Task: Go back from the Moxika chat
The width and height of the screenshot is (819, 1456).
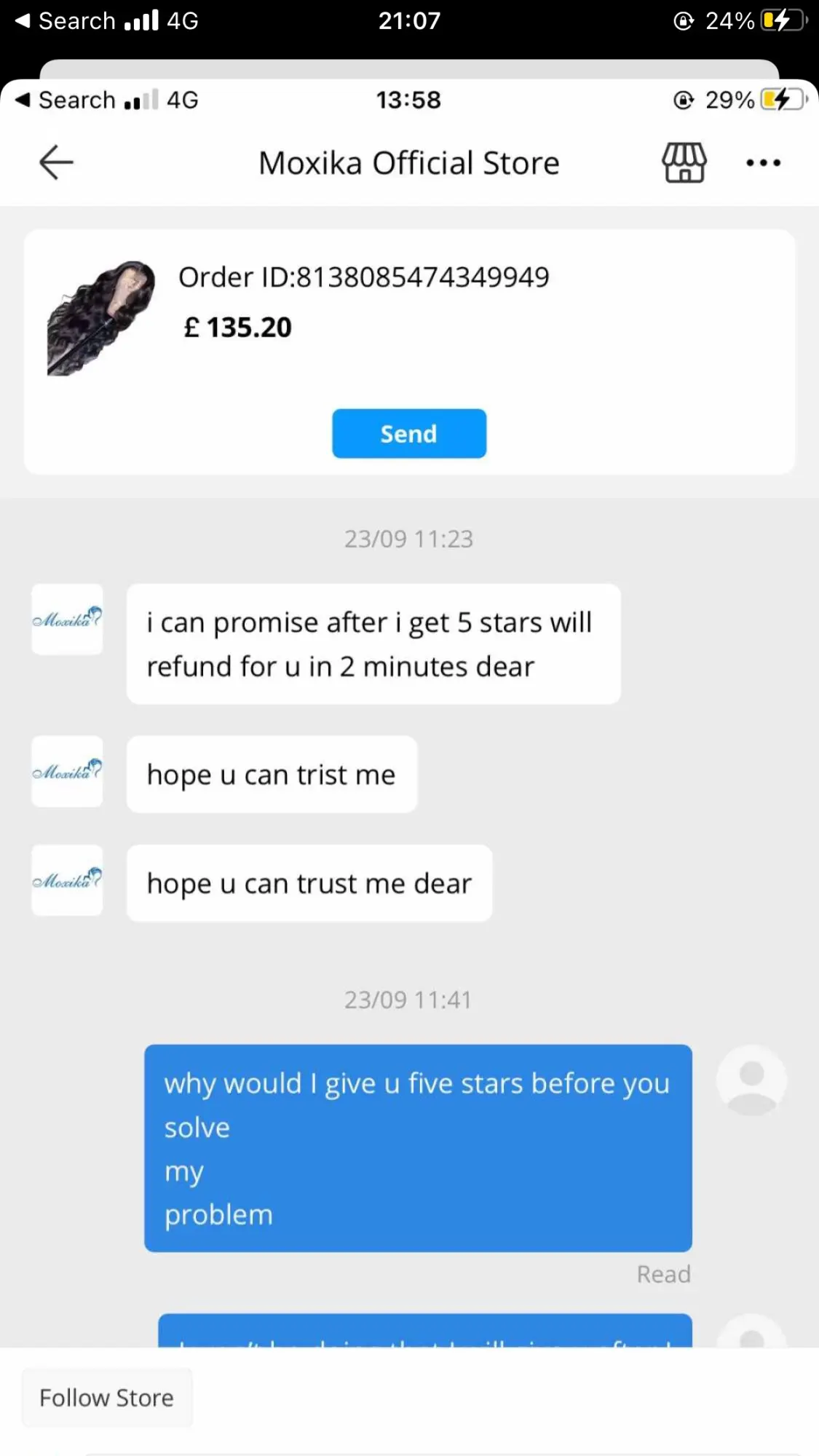Action: (56, 162)
